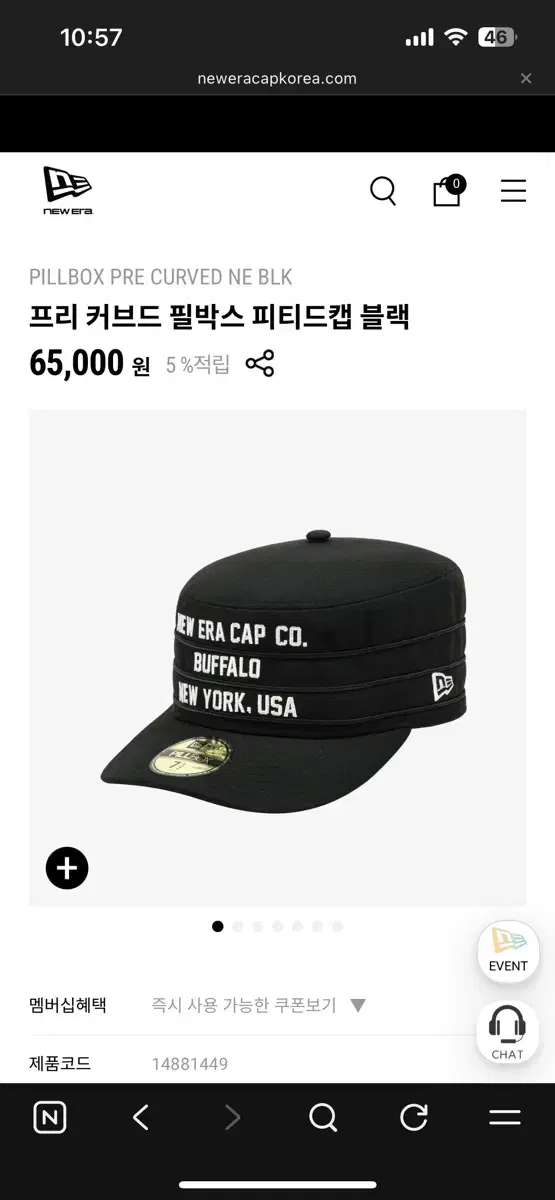The width and height of the screenshot is (555, 1200).
Task: Tap the plus button on product image
Action: [x=67, y=868]
